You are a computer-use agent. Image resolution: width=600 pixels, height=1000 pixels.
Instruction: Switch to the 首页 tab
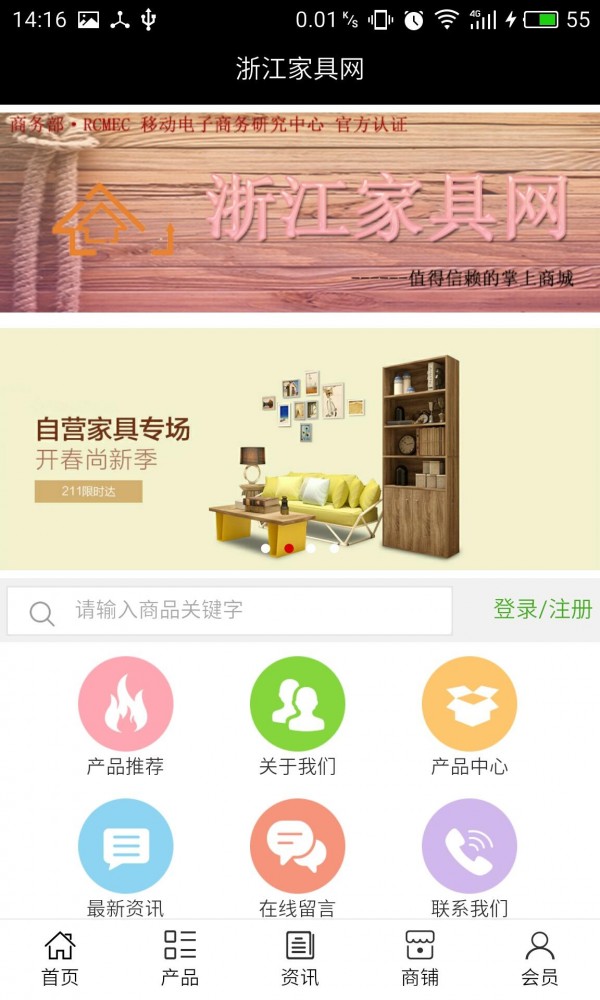pos(60,959)
